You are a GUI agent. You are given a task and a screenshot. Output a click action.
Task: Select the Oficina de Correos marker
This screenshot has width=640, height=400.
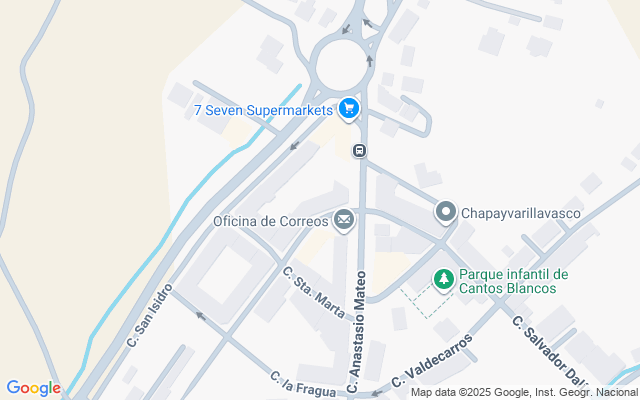point(344,220)
